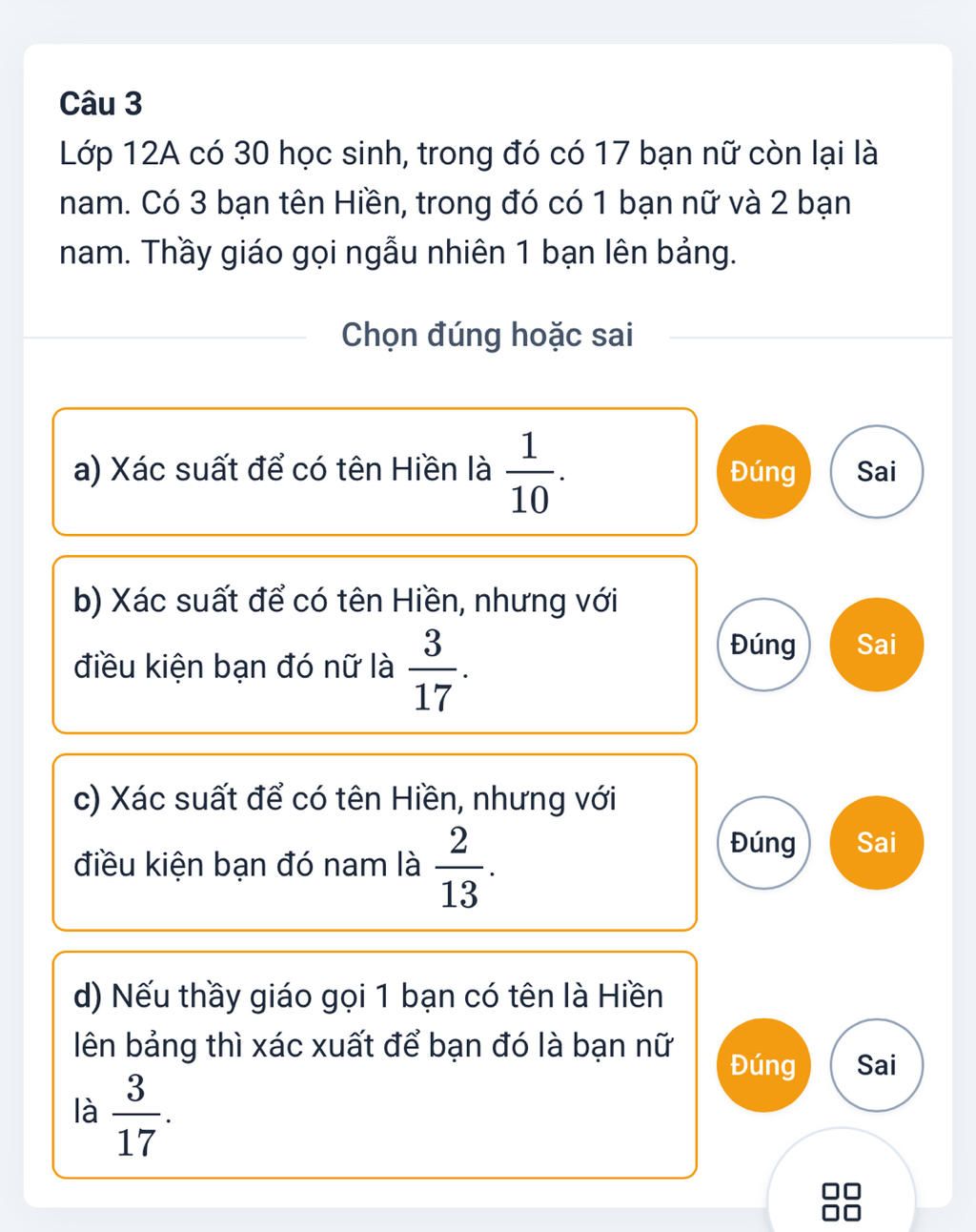Select Sai for statement c)
The image size is (976, 1232).
pyautogui.click(x=876, y=842)
